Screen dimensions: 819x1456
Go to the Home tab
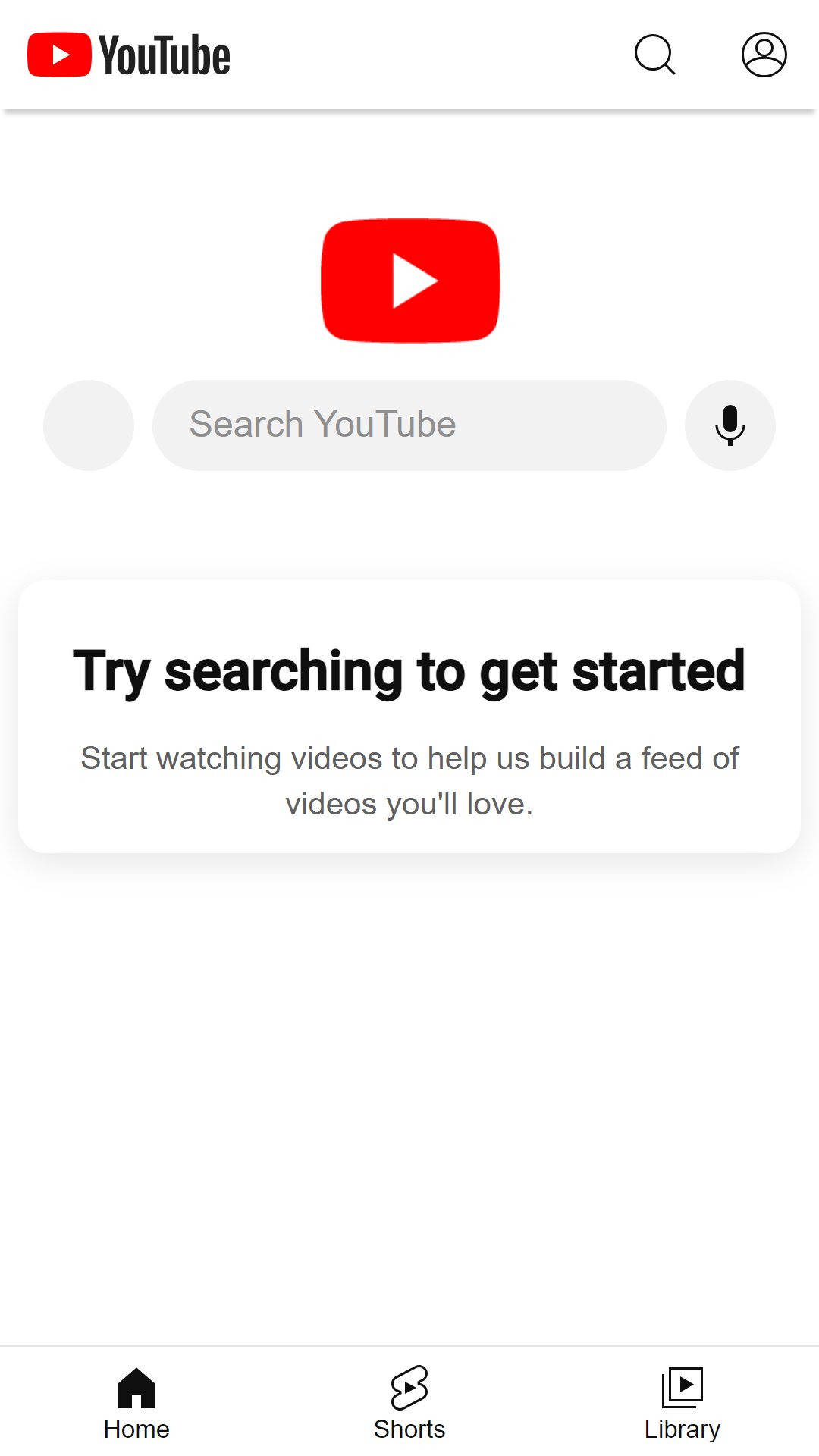click(x=136, y=1403)
